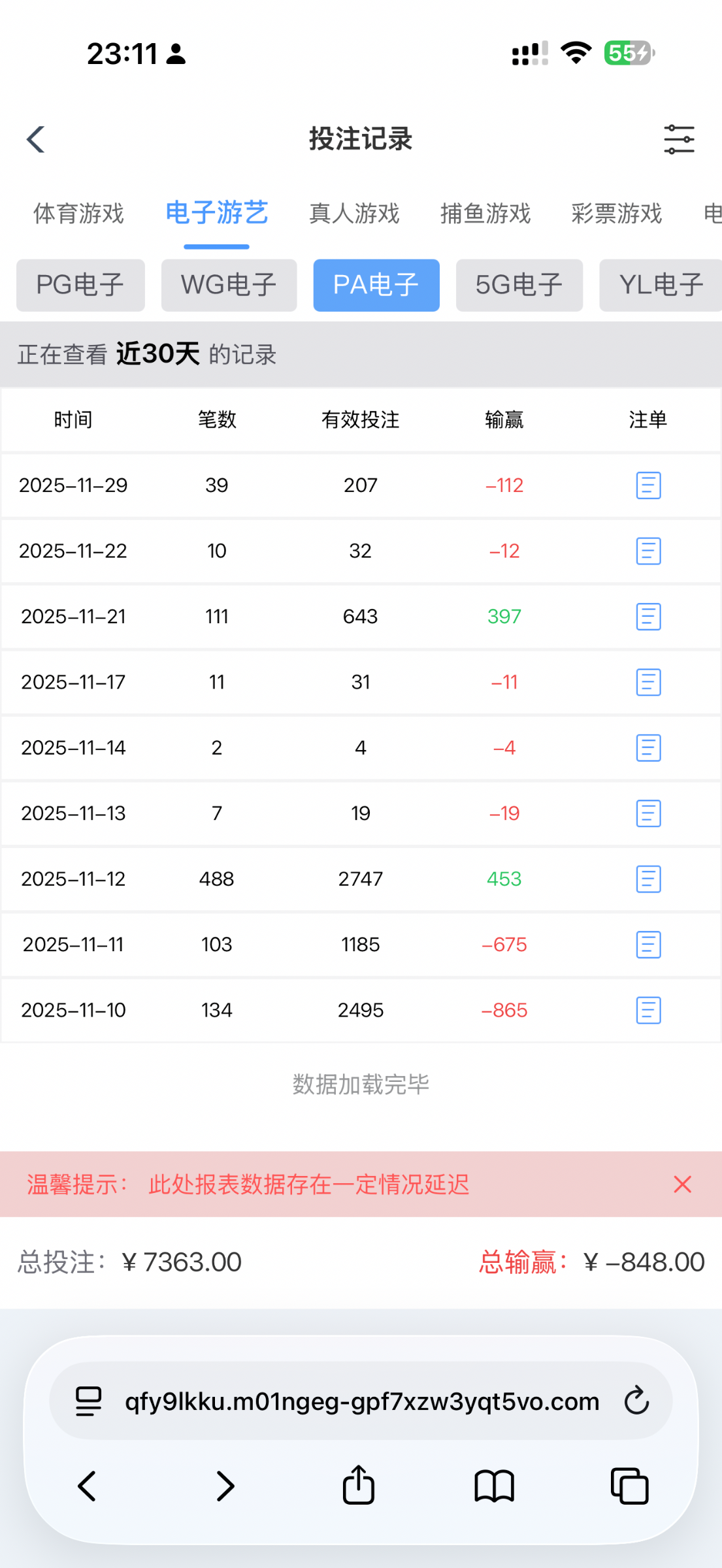Switch to the 捕鱼游戏 tab
Viewport: 722px width, 1568px height.
[x=485, y=214]
